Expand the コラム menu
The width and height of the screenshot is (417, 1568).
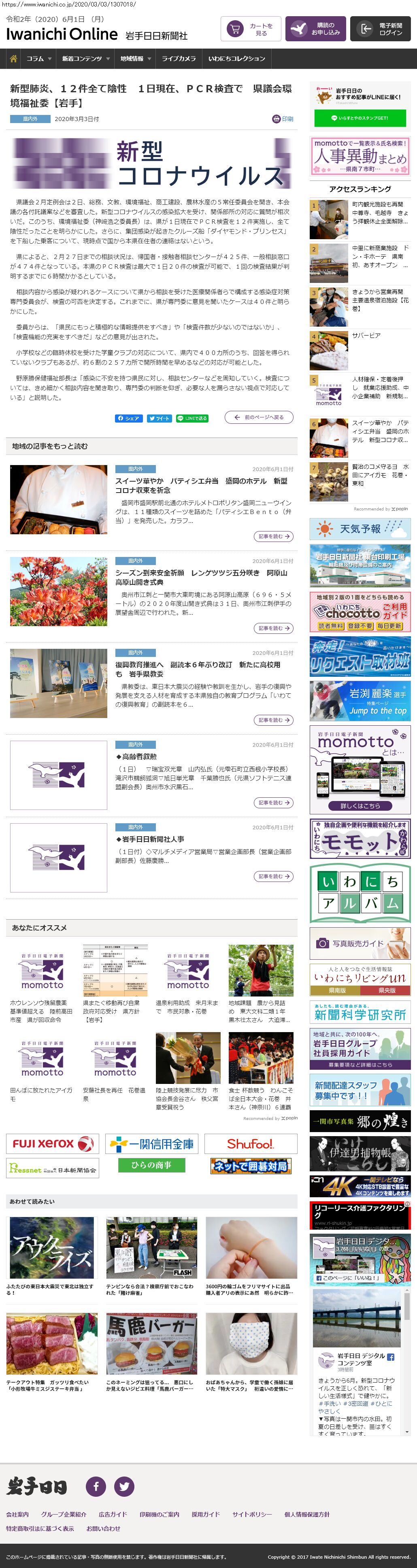coord(38,58)
